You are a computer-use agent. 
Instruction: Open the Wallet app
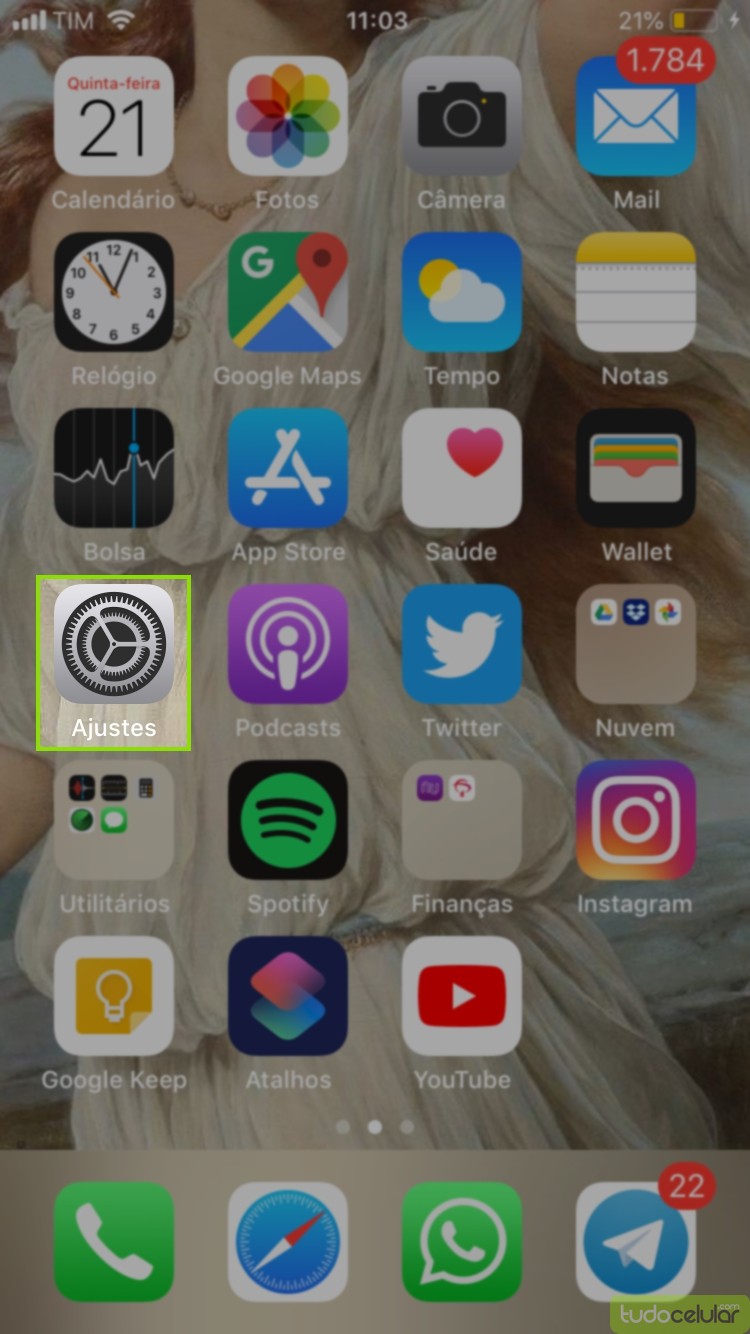click(635, 468)
